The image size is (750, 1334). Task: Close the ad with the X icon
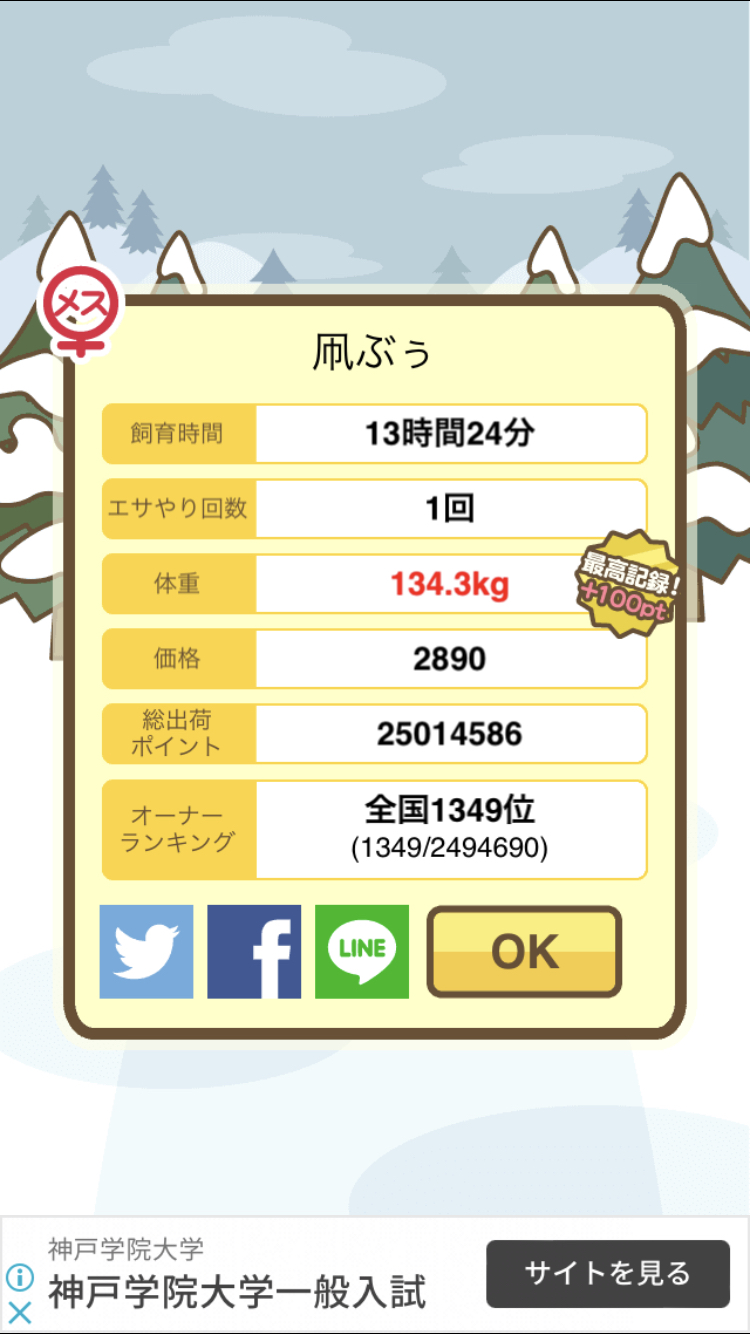(x=20, y=1312)
